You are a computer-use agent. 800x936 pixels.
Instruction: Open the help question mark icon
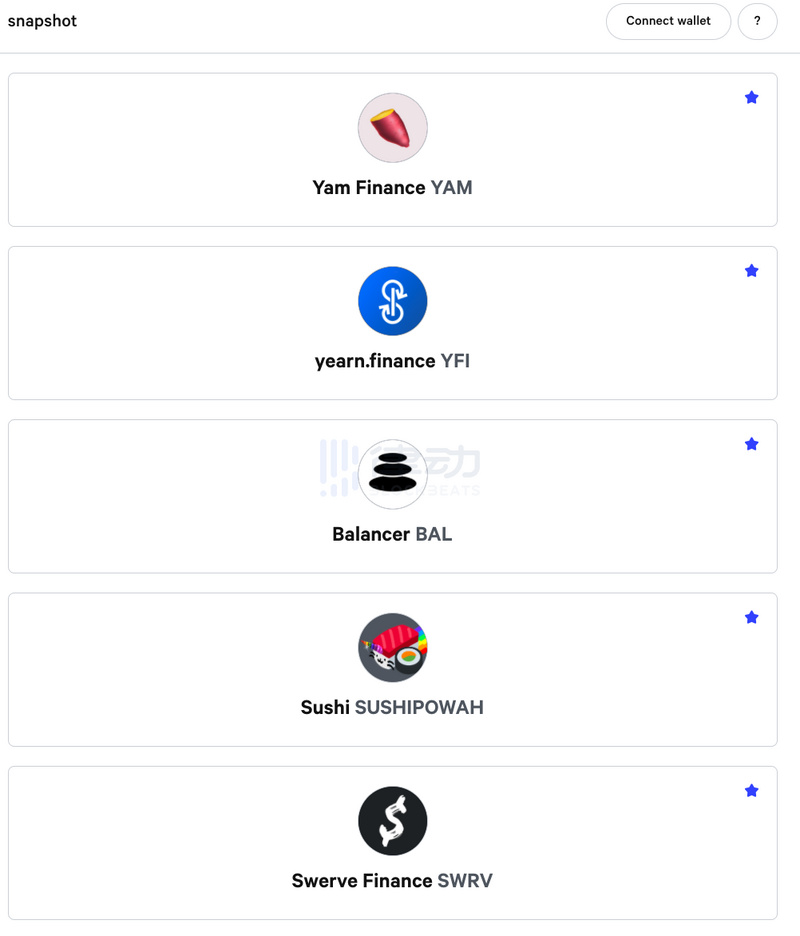(757, 21)
